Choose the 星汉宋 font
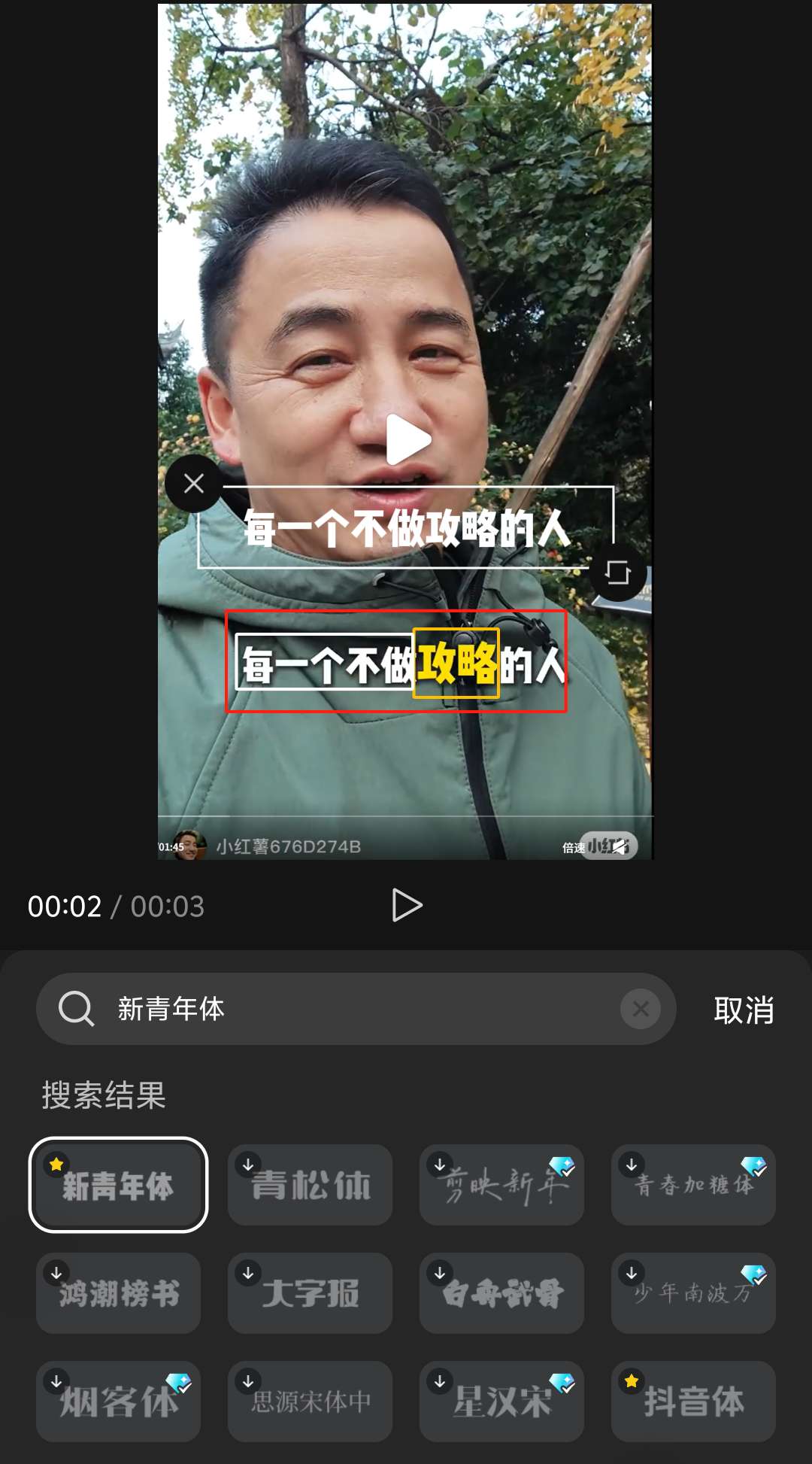This screenshot has width=812, height=1464. pos(501,1402)
